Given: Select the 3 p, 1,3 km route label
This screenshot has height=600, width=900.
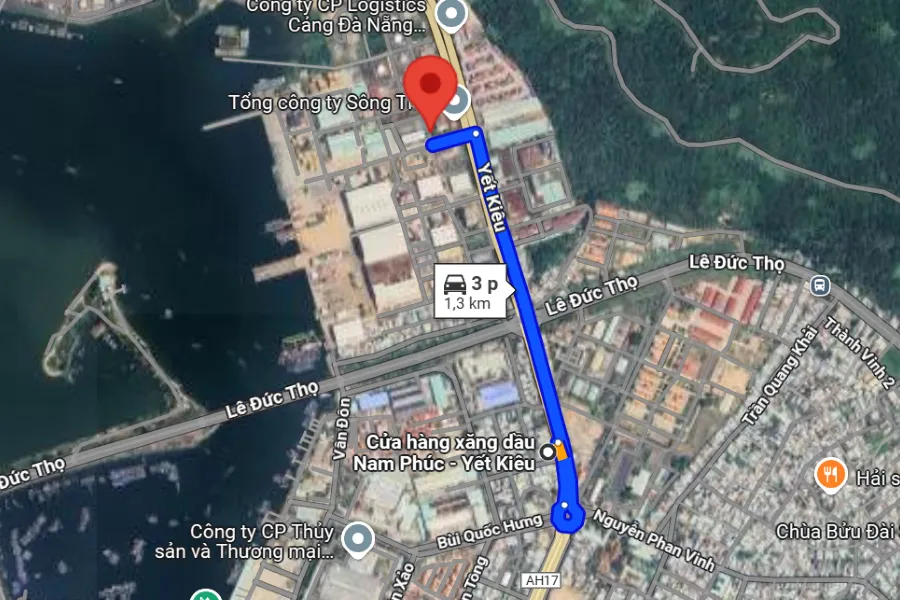Looking at the screenshot, I should (470, 292).
